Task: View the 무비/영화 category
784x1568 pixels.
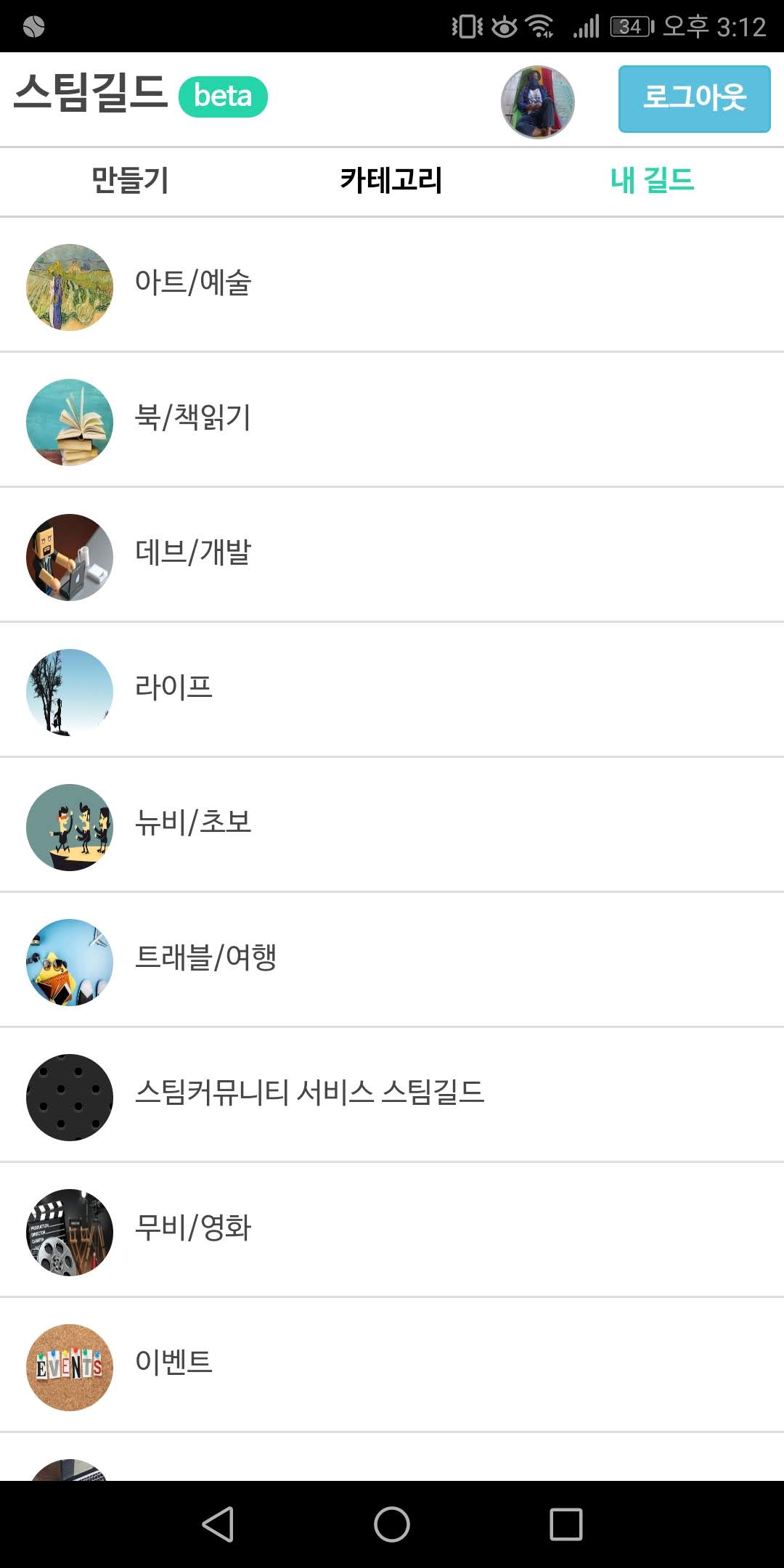Action: click(x=193, y=1228)
